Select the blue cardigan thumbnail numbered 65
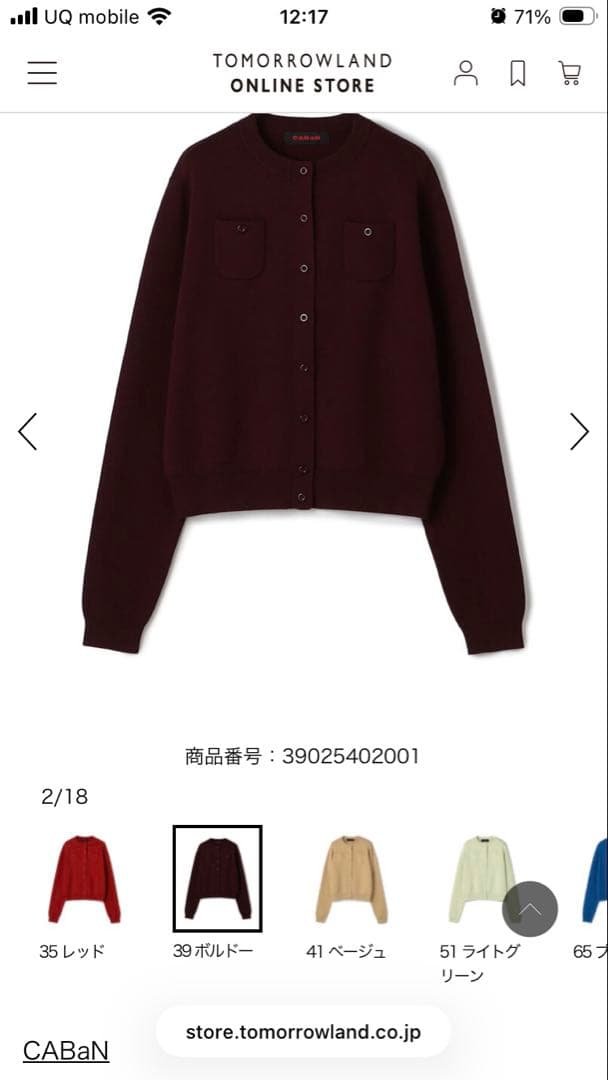 click(x=595, y=879)
